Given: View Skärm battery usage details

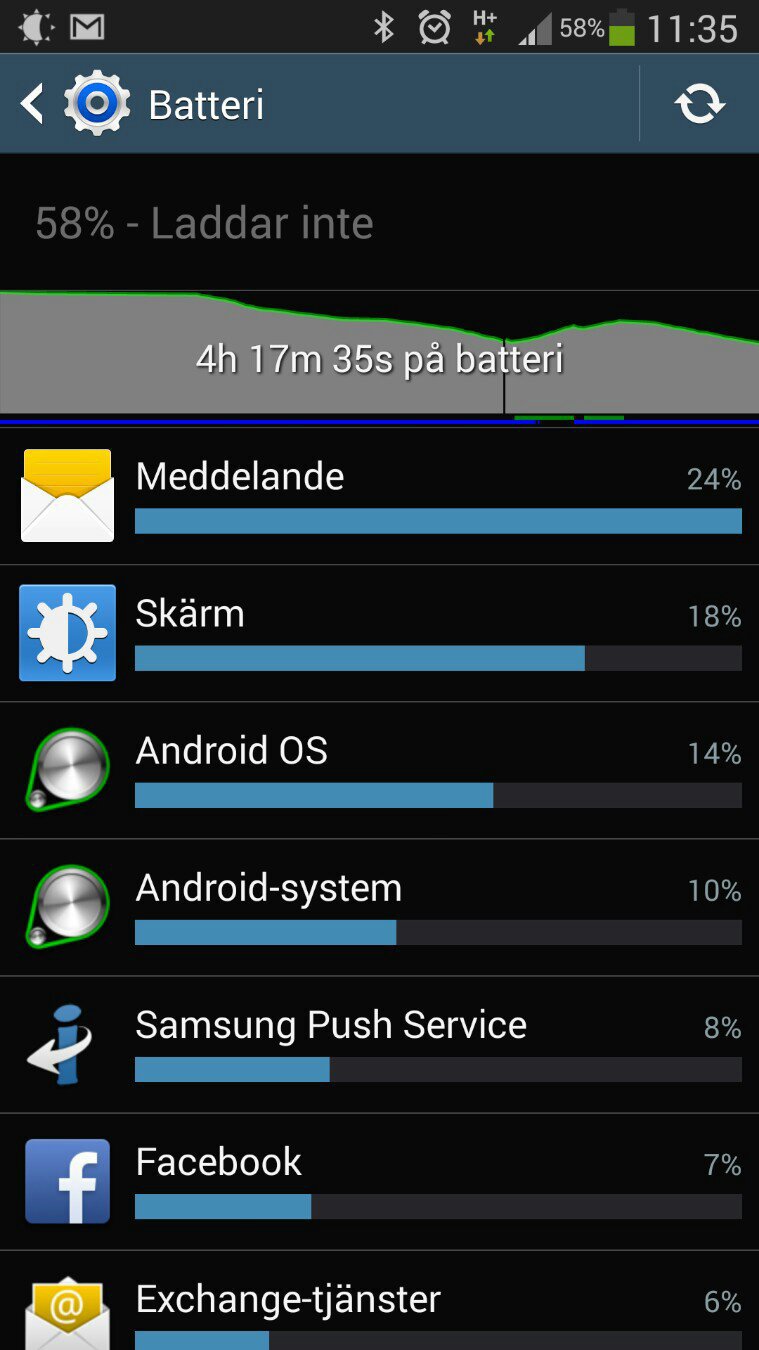Looking at the screenshot, I should click(379, 634).
